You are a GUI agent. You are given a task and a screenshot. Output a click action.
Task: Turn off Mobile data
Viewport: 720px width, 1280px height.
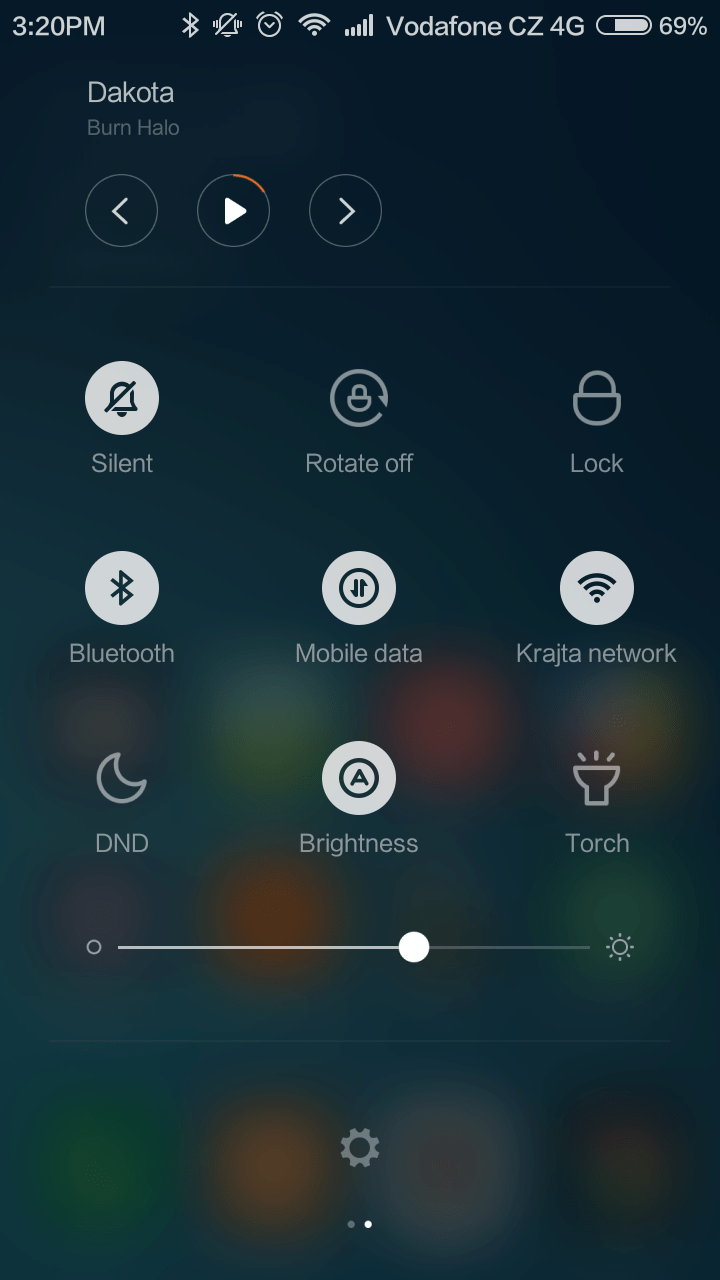coord(359,588)
